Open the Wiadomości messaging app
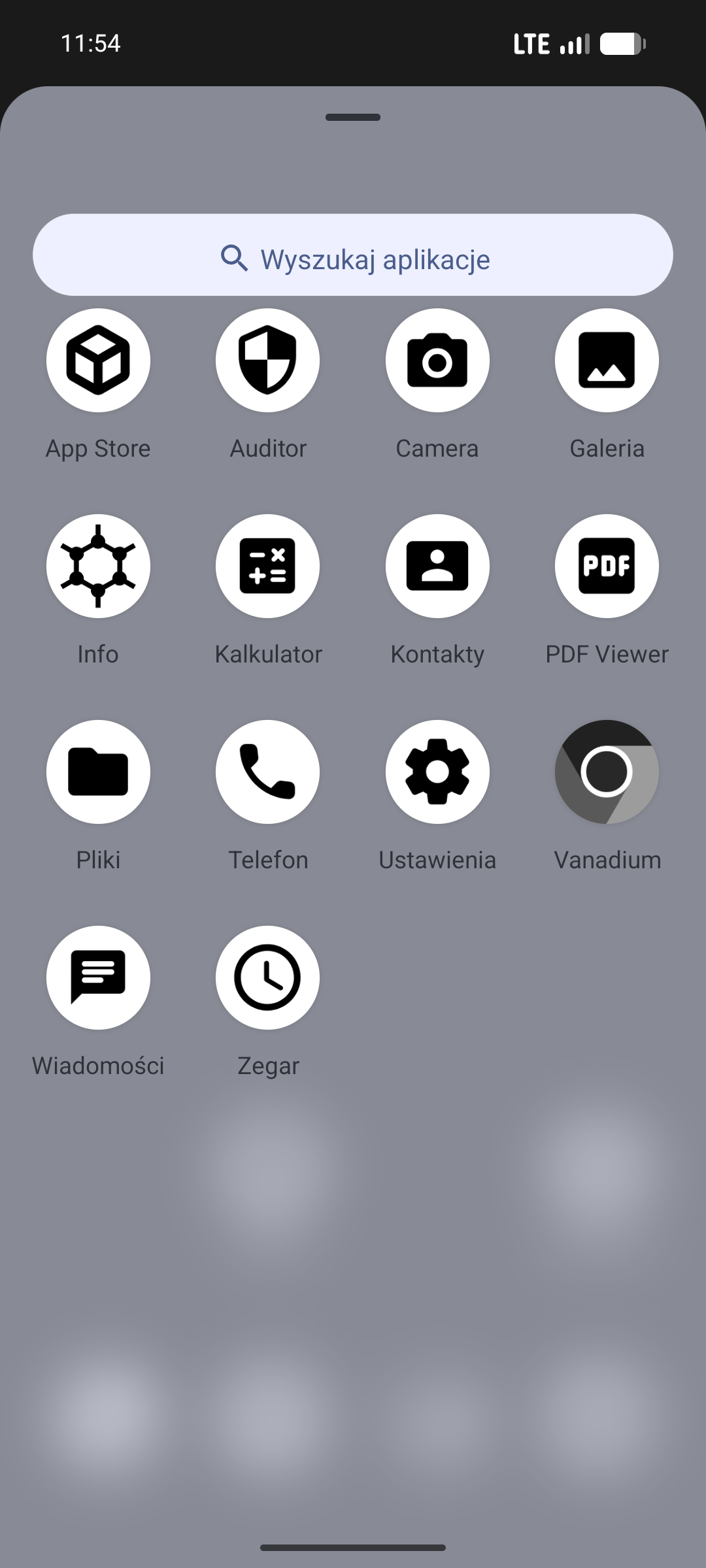 click(x=98, y=978)
